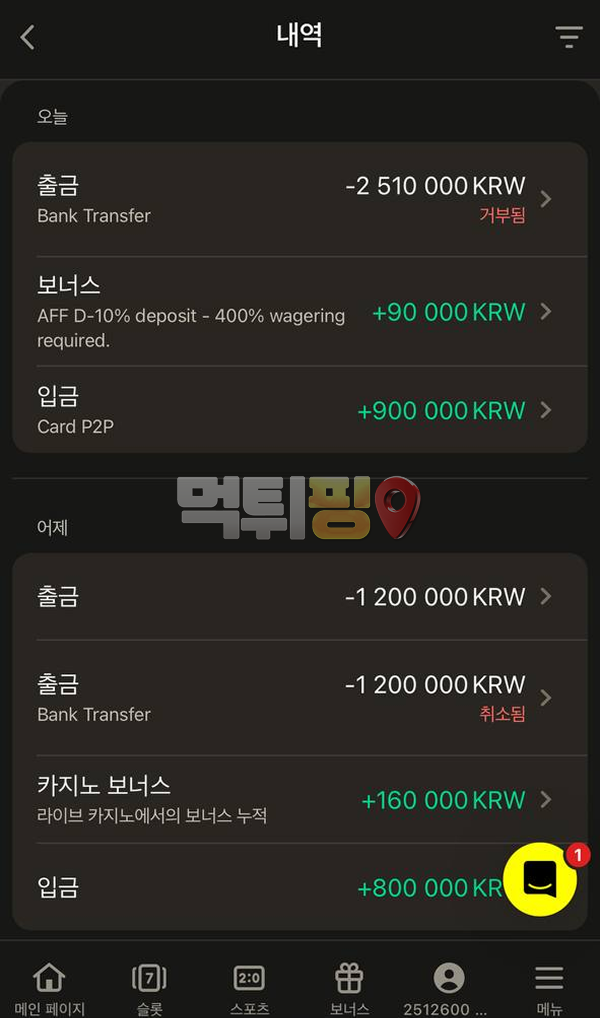Go to the 메인 페이지 tab
Screen dimensions: 600x1018
point(49,988)
